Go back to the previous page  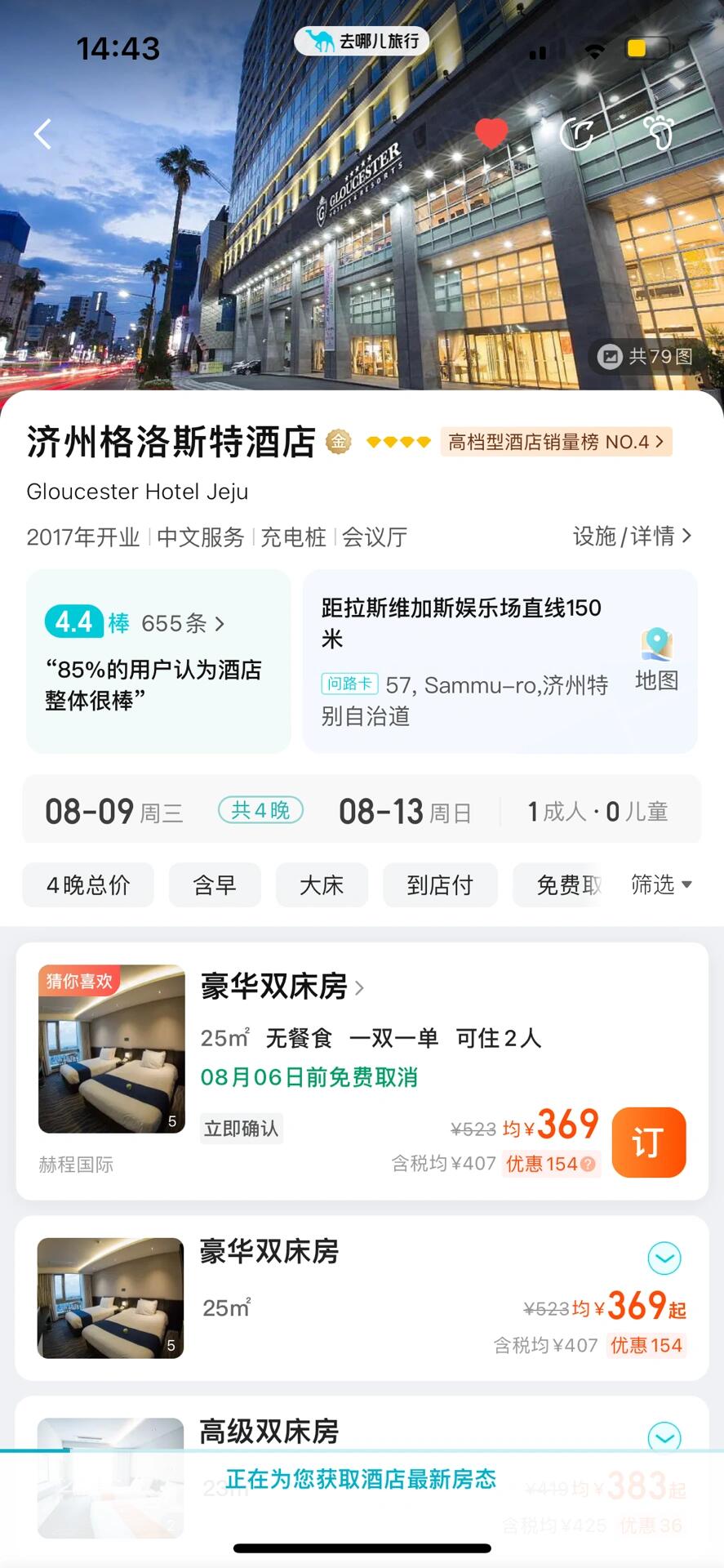[x=43, y=134]
